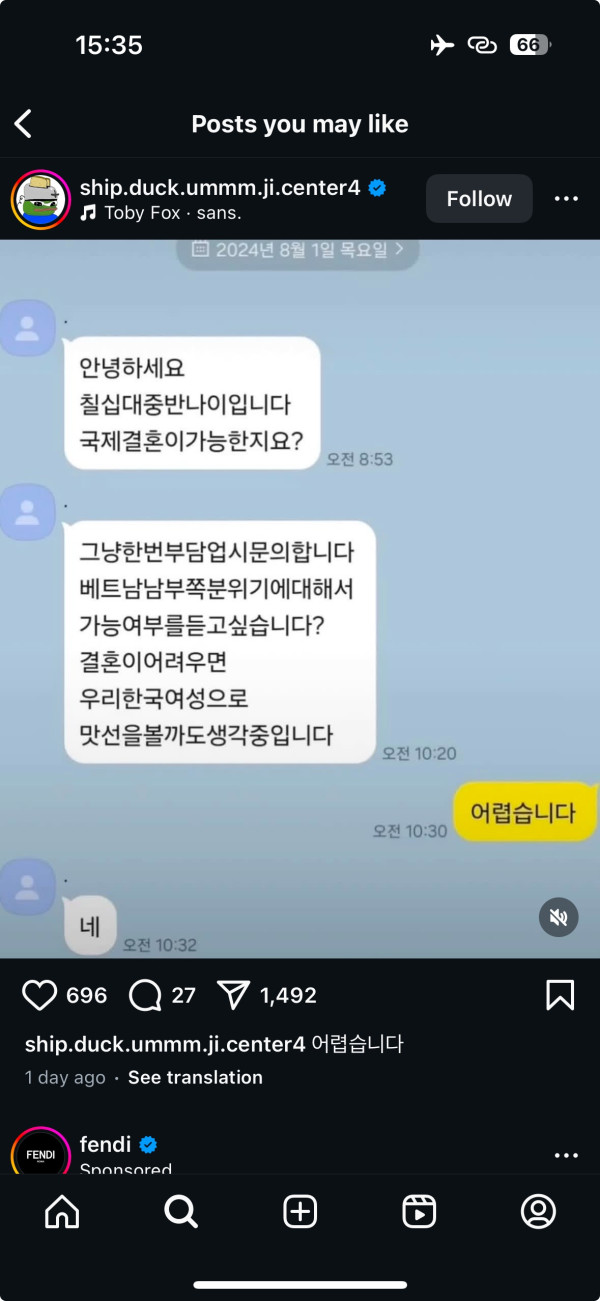Tap See translation under the caption
The width and height of the screenshot is (600, 1301).
[195, 1077]
